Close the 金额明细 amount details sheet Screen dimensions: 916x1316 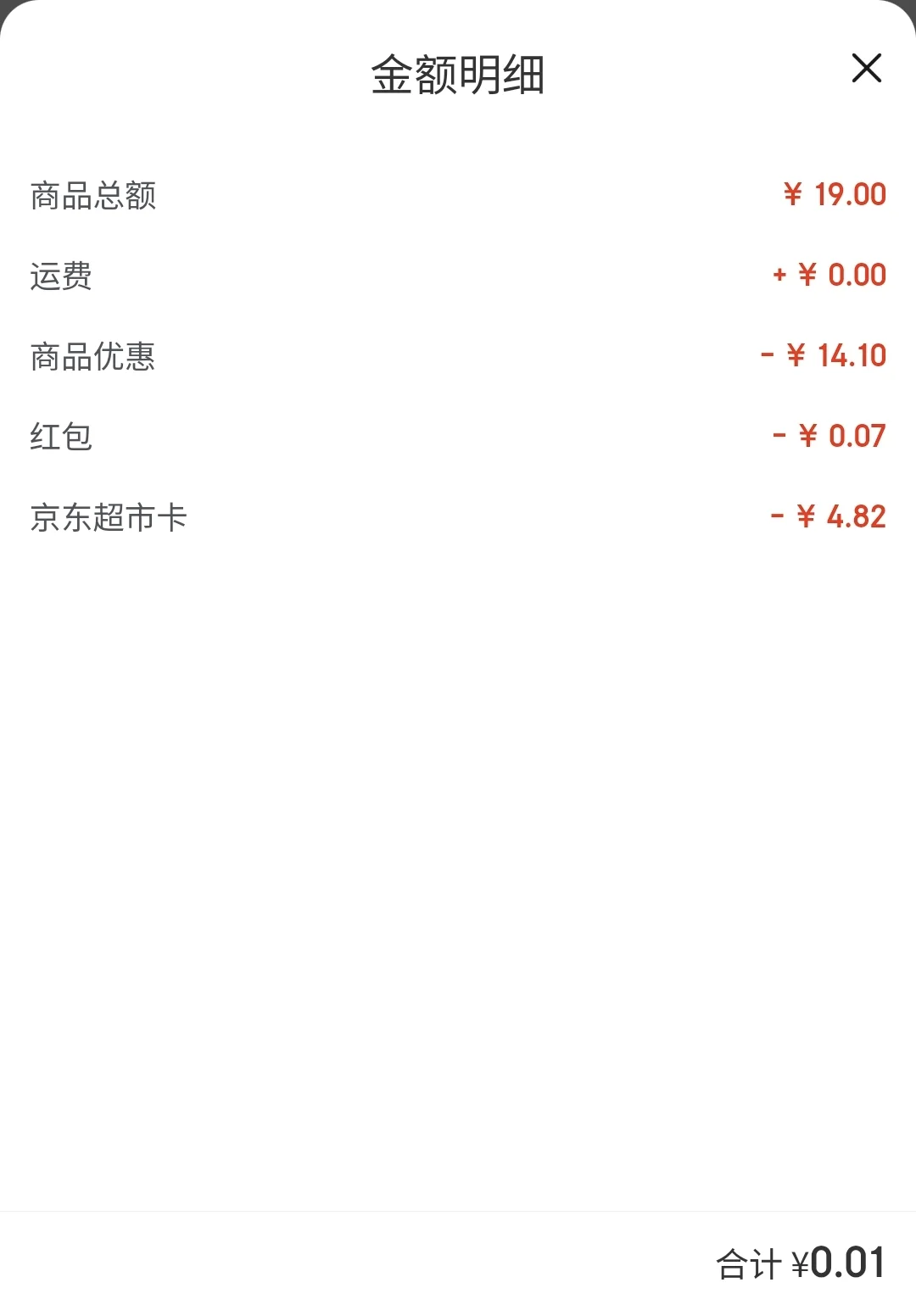point(866,69)
